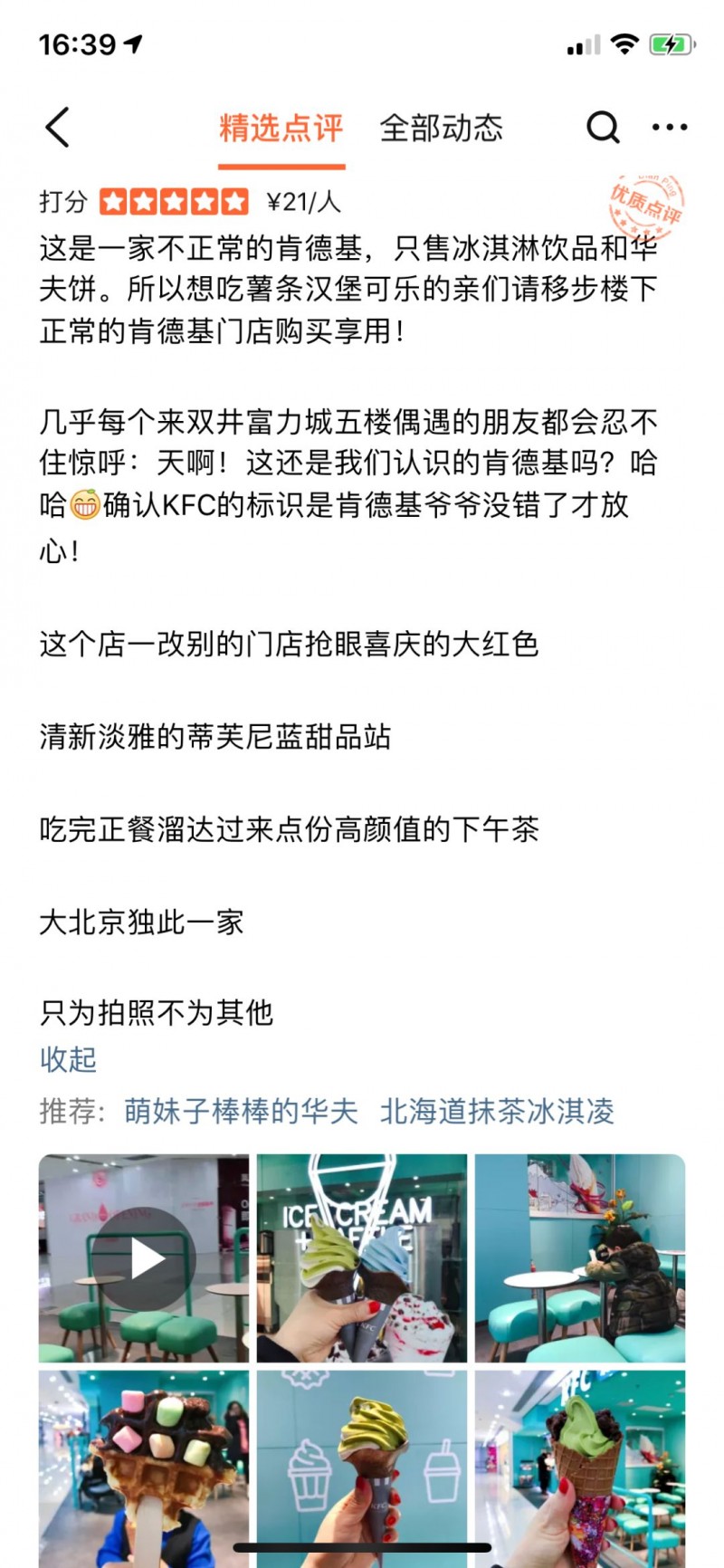The image size is (724, 1568).
Task: Open the matcha cone in storefront photo
Action: coord(580,1467)
